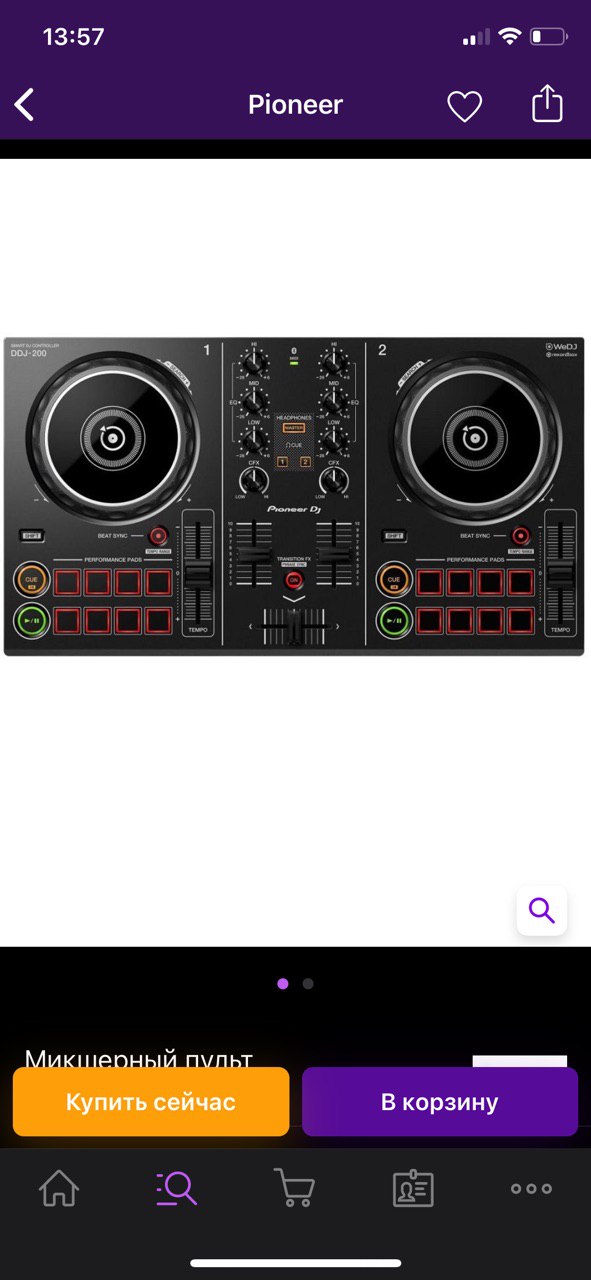Open the more options tab
This screenshot has width=591, height=1280.
click(531, 1188)
